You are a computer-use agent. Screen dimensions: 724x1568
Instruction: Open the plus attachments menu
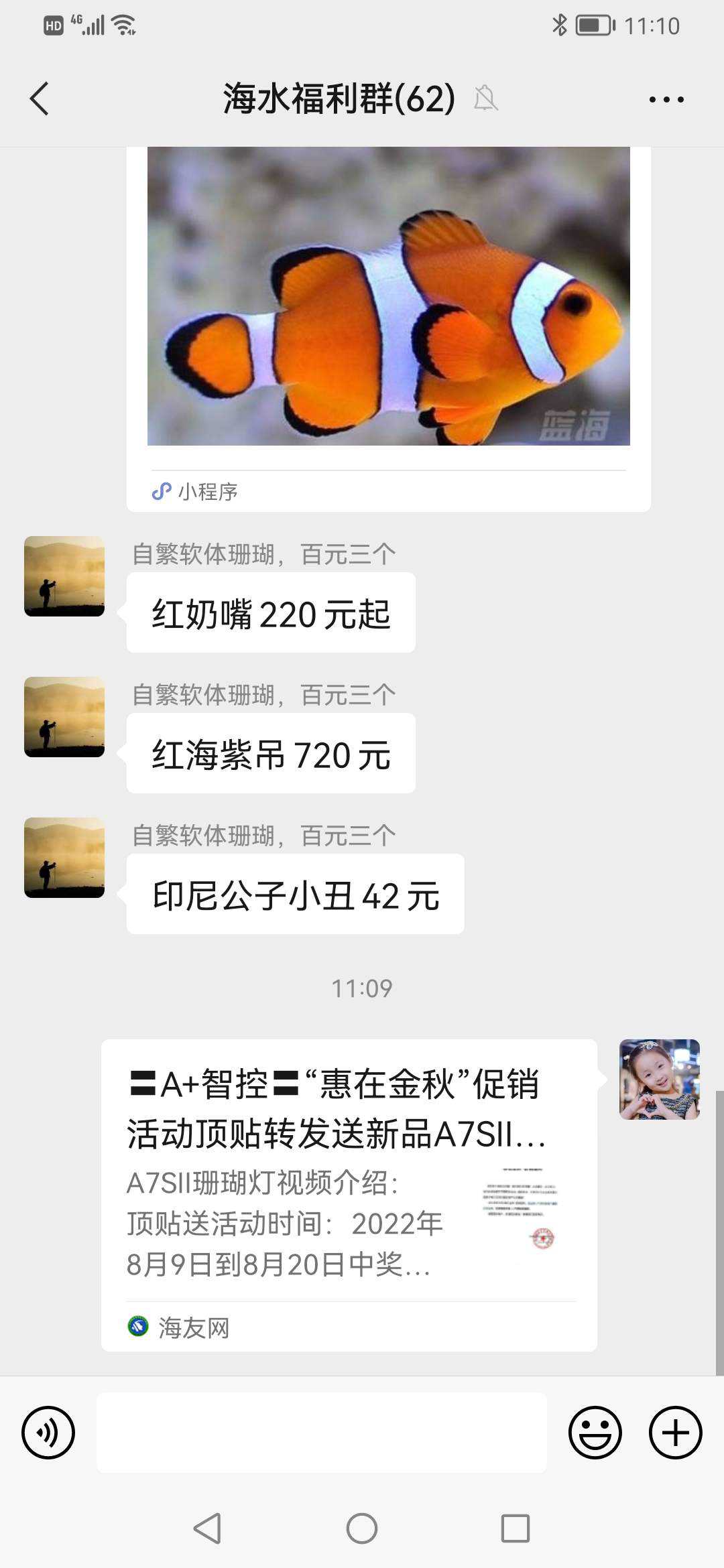tap(675, 1433)
